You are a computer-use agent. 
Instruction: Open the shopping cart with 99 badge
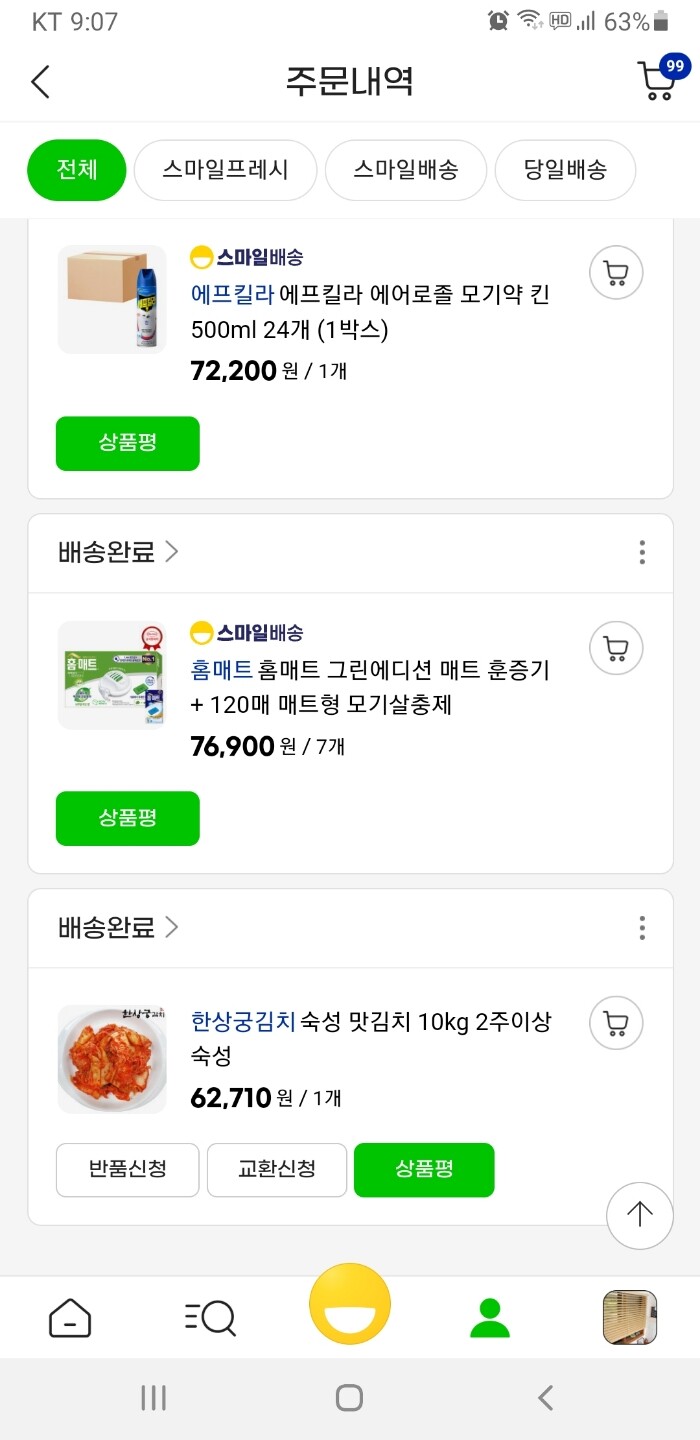pyautogui.click(x=661, y=78)
